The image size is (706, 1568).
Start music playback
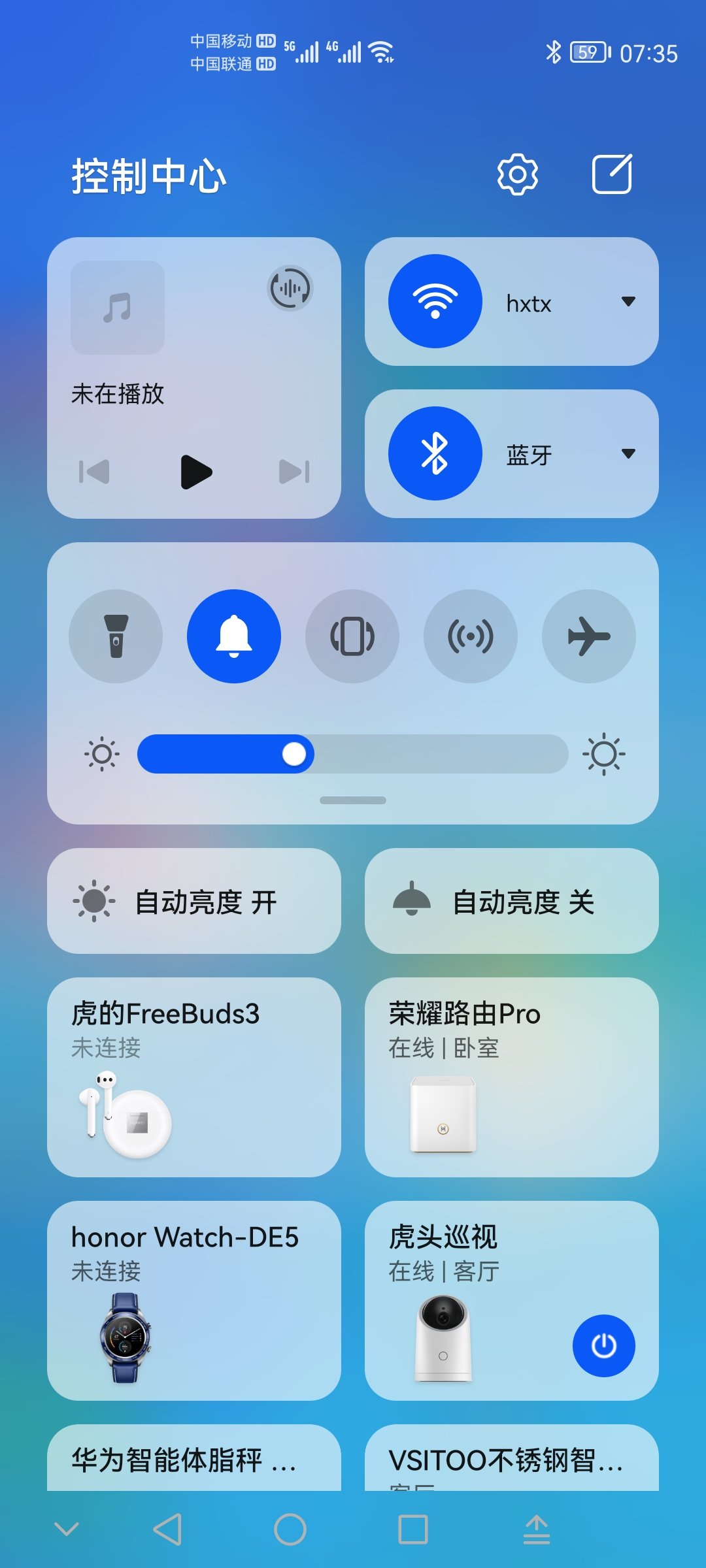(x=195, y=472)
